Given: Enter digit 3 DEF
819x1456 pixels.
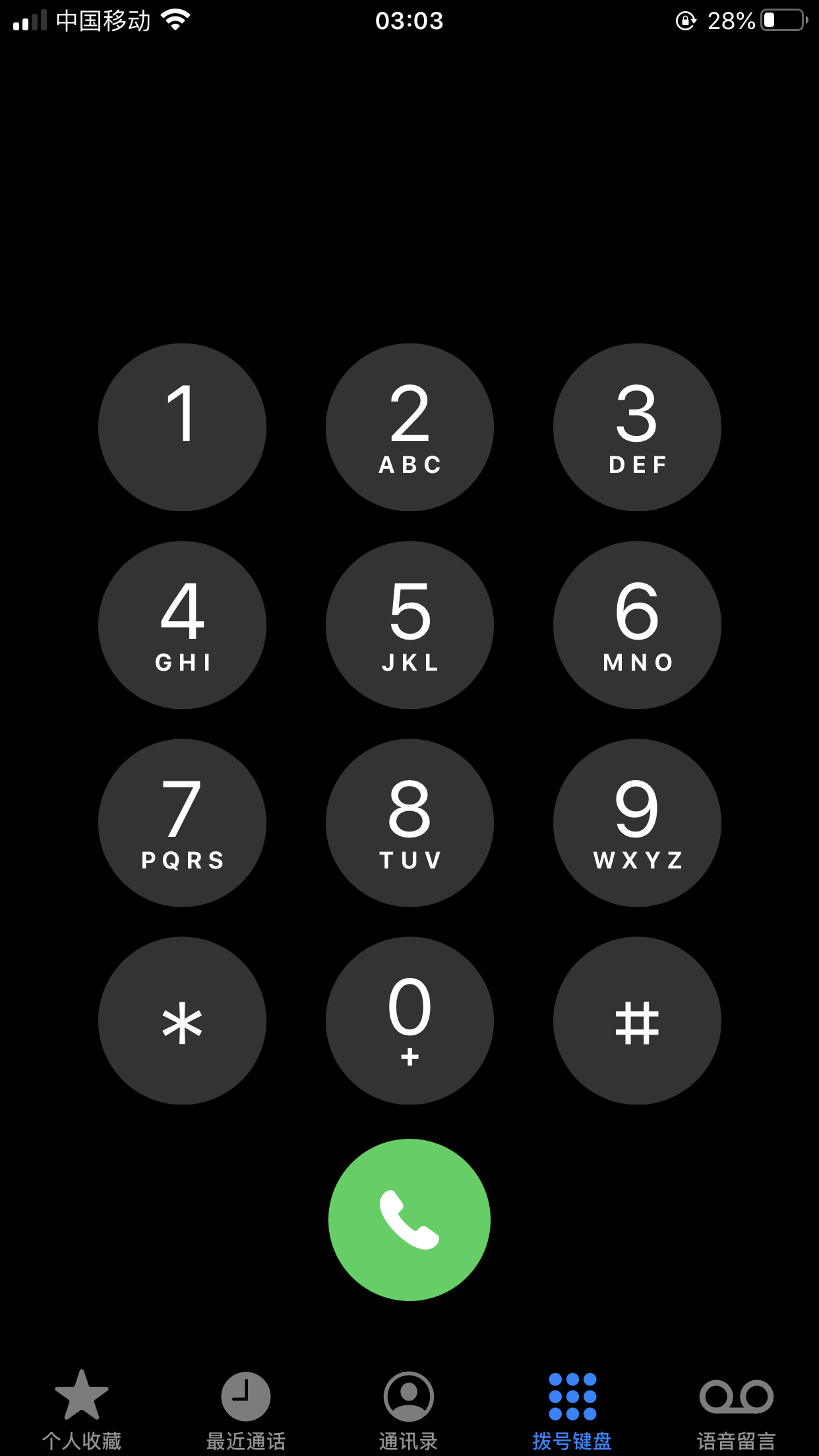Looking at the screenshot, I should 637,427.
